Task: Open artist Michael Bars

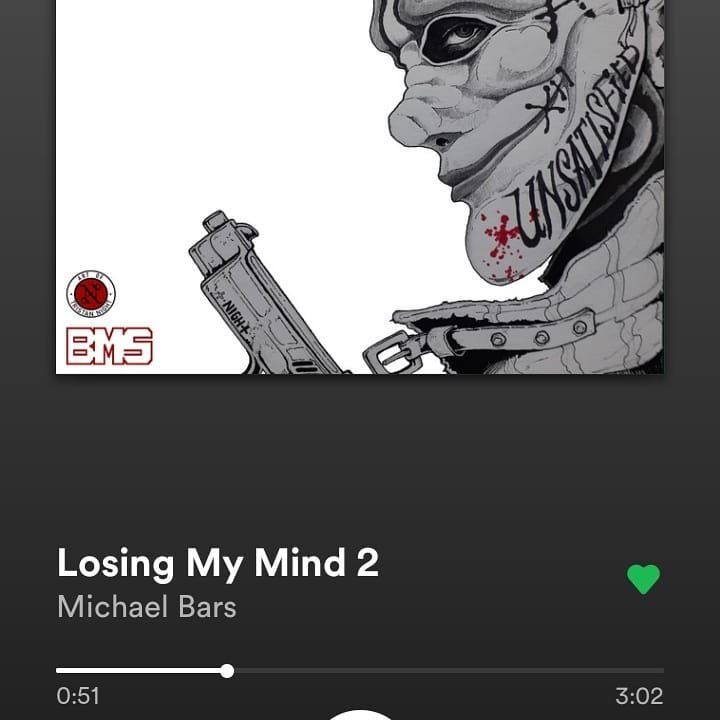Action: [147, 607]
